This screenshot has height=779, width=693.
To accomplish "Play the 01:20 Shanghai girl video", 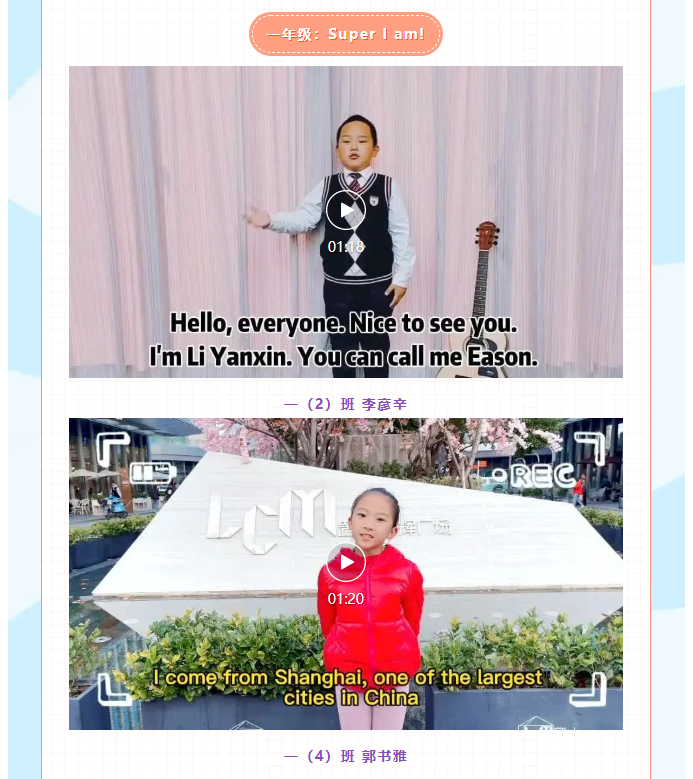I will [x=346, y=562].
